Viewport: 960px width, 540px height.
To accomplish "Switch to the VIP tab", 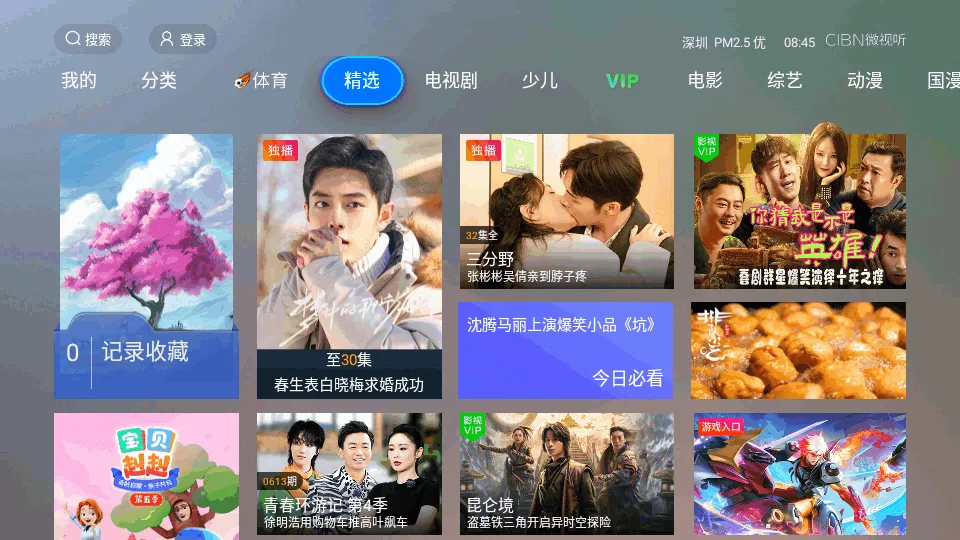I will tap(622, 81).
